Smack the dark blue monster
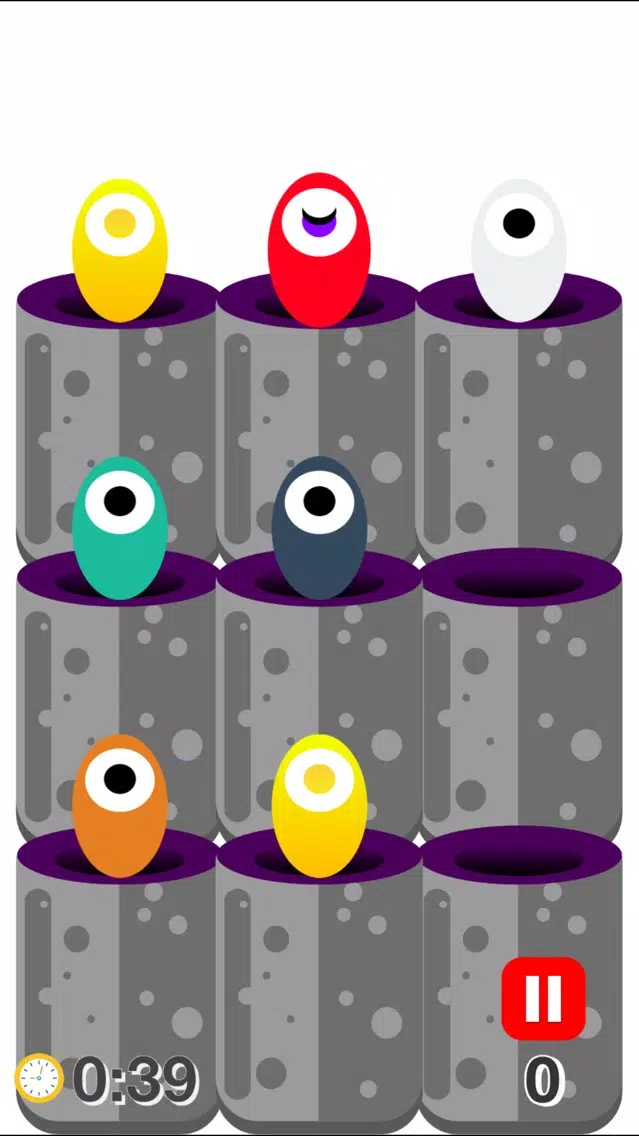This screenshot has height=1136, width=639. 319,527
